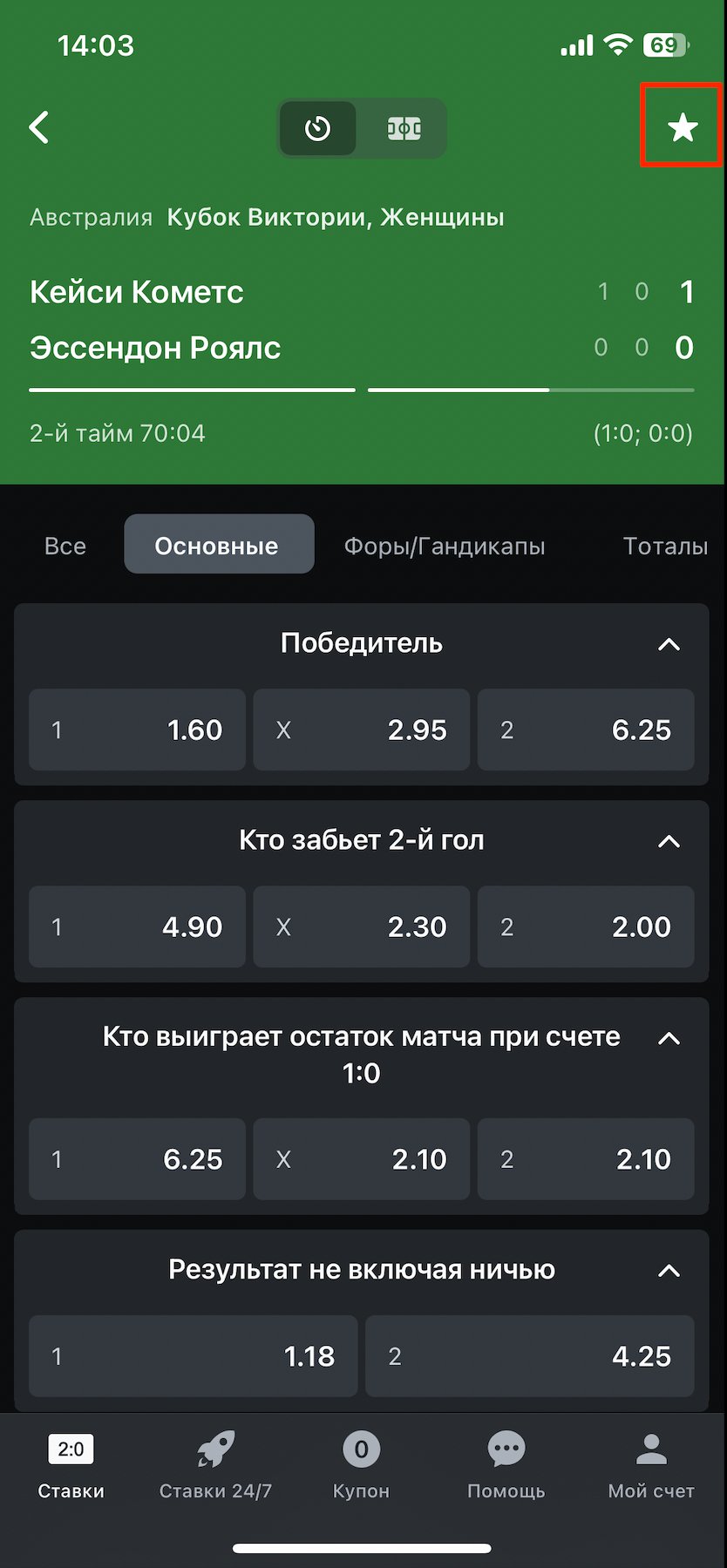Go to Мой счет
The image size is (727, 1568).
[651, 1466]
